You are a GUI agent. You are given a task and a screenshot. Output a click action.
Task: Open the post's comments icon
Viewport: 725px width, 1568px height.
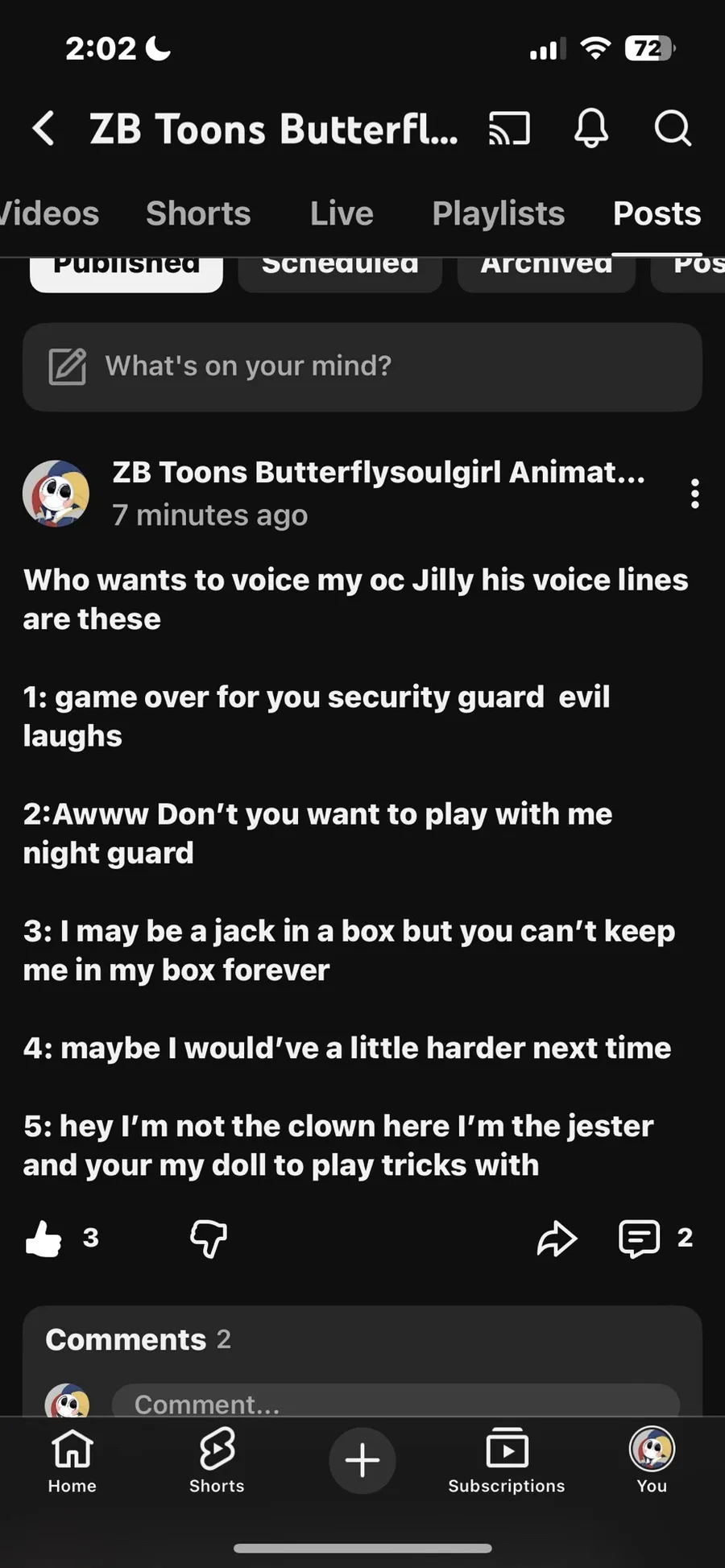[640, 1238]
